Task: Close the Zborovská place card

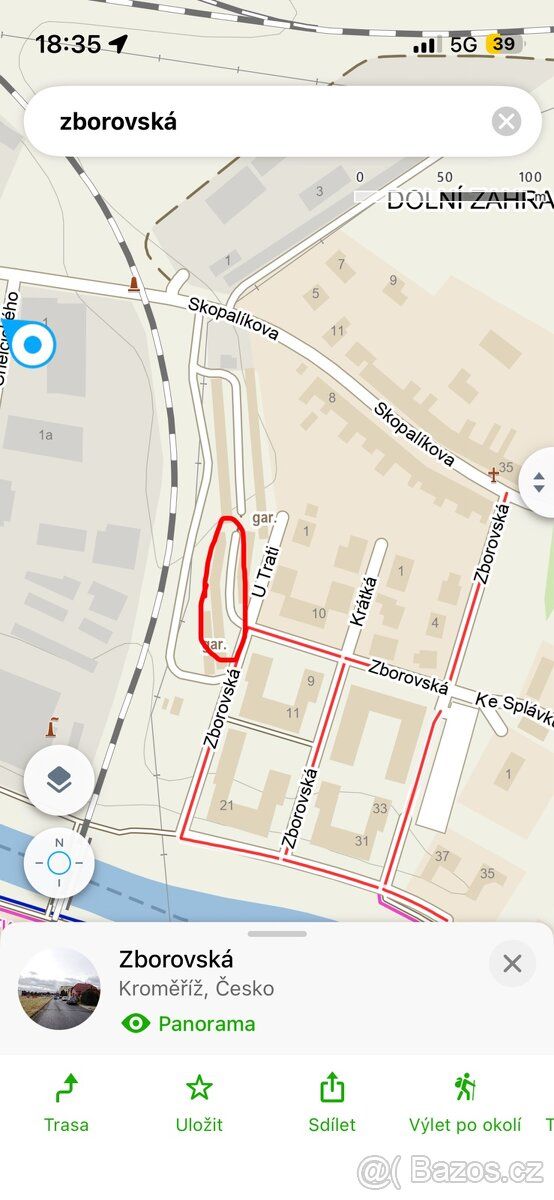Action: pyautogui.click(x=512, y=964)
